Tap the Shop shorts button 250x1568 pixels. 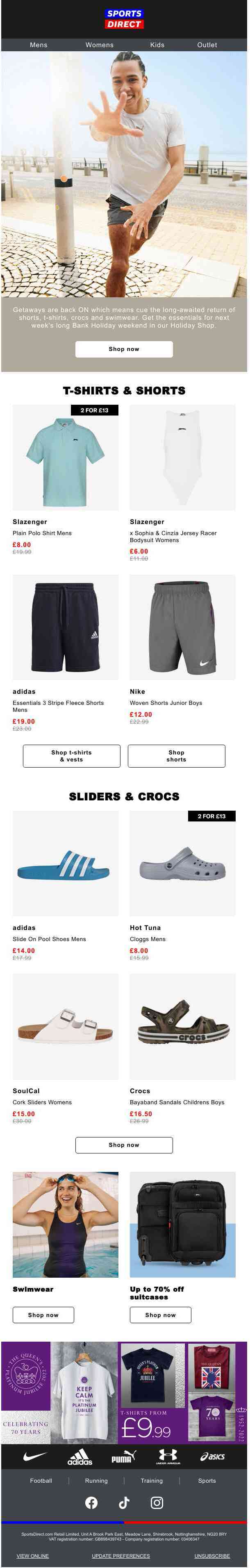(x=176, y=756)
